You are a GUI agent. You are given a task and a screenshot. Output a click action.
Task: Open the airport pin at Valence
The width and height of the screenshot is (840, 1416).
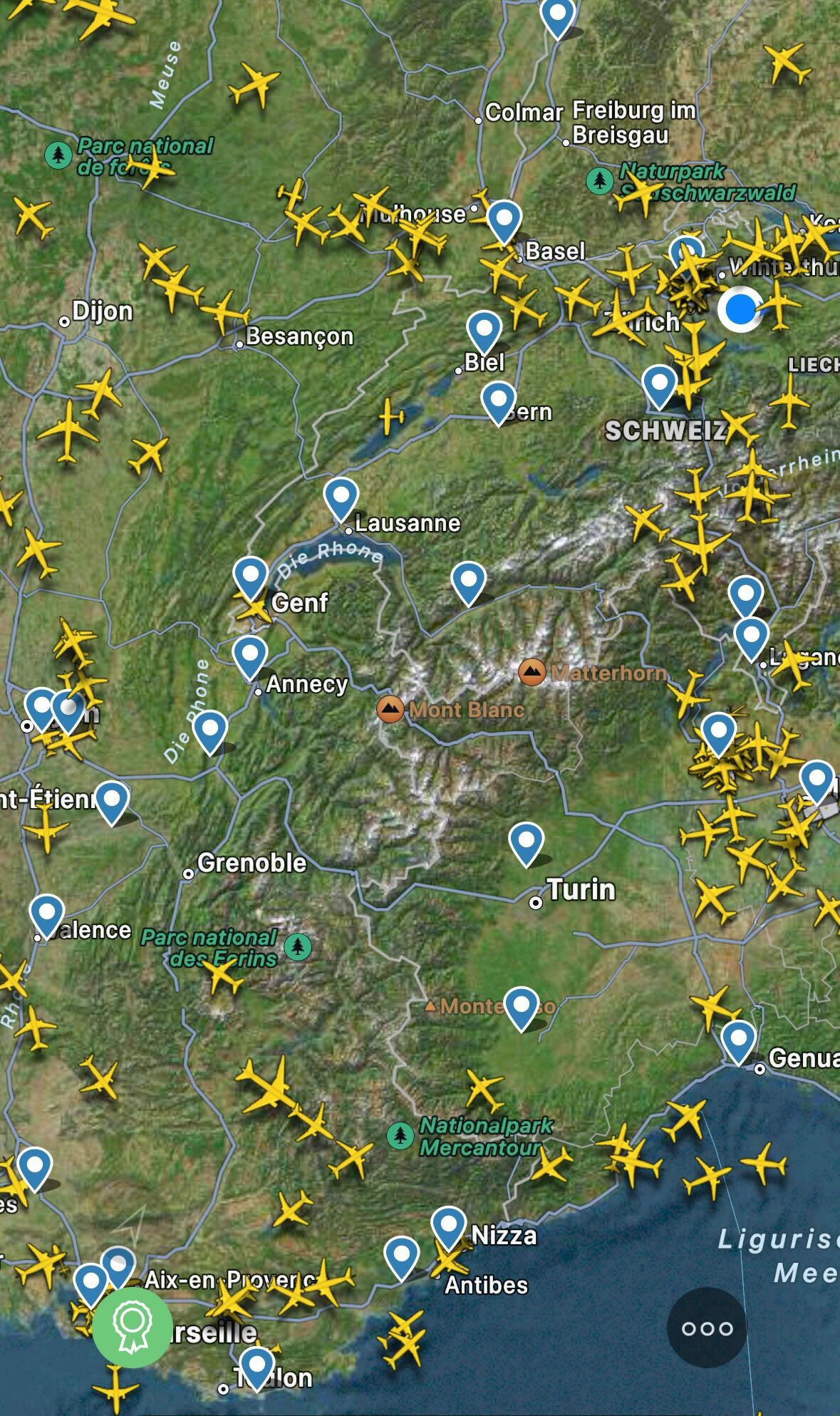(47, 914)
